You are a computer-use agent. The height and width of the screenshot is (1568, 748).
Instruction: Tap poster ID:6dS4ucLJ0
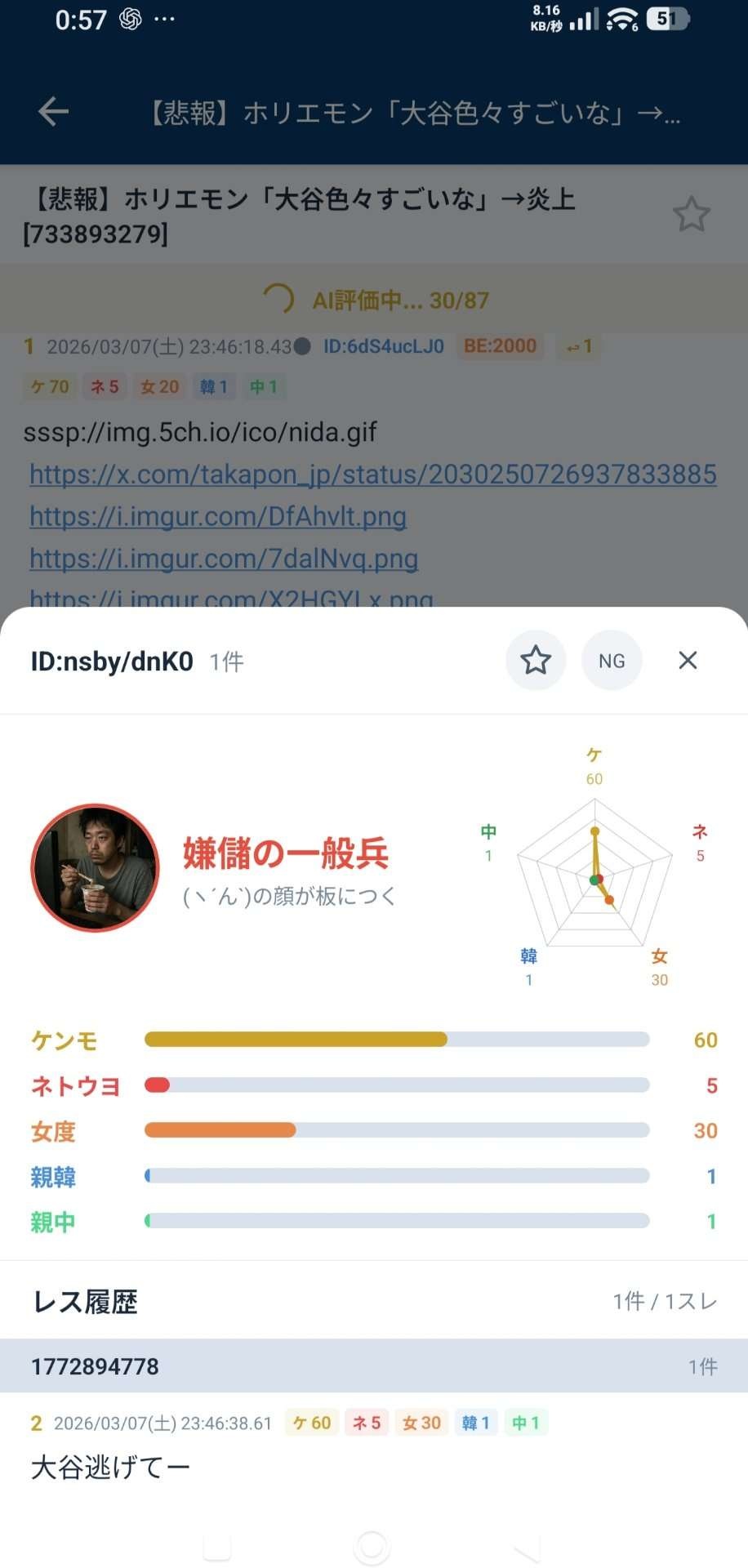383,346
